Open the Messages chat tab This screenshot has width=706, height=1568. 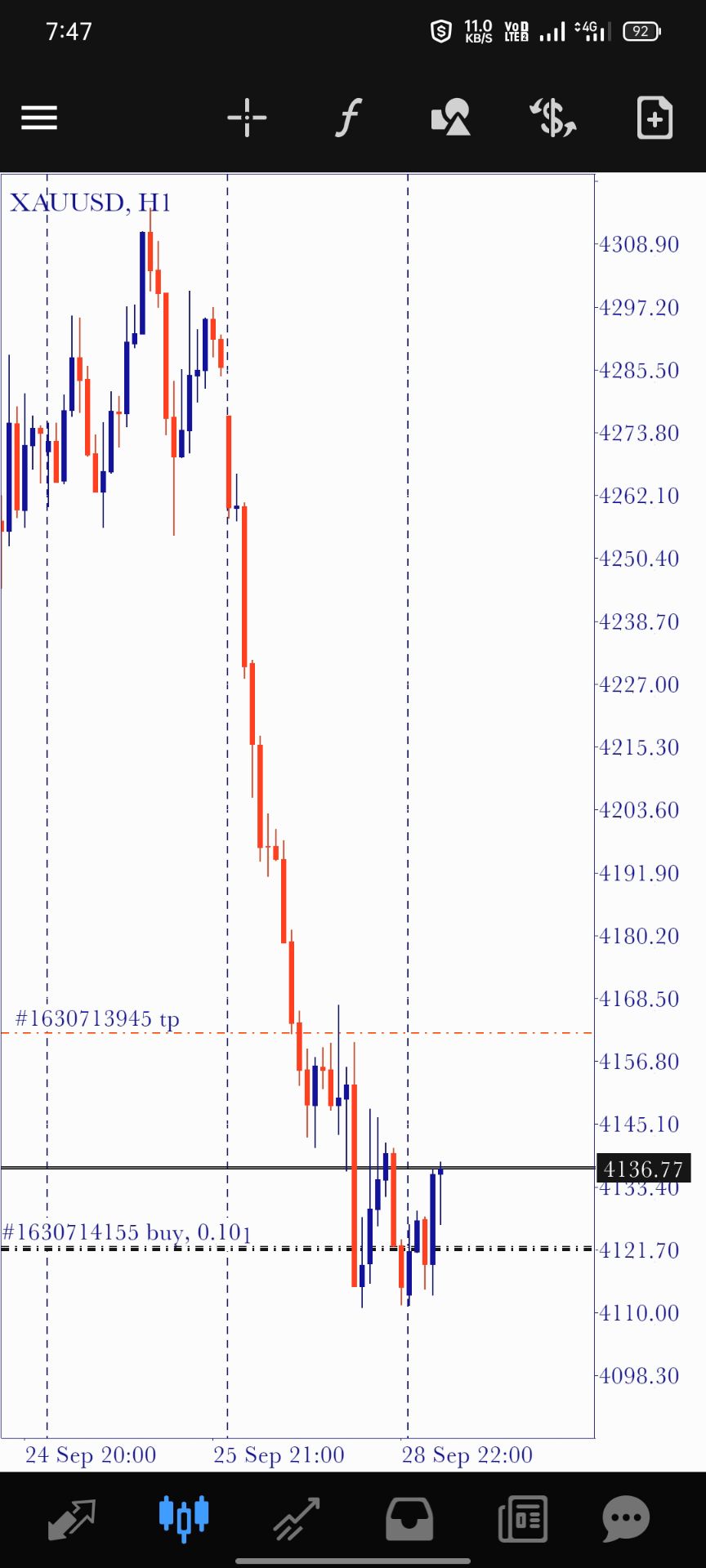[x=626, y=1519]
